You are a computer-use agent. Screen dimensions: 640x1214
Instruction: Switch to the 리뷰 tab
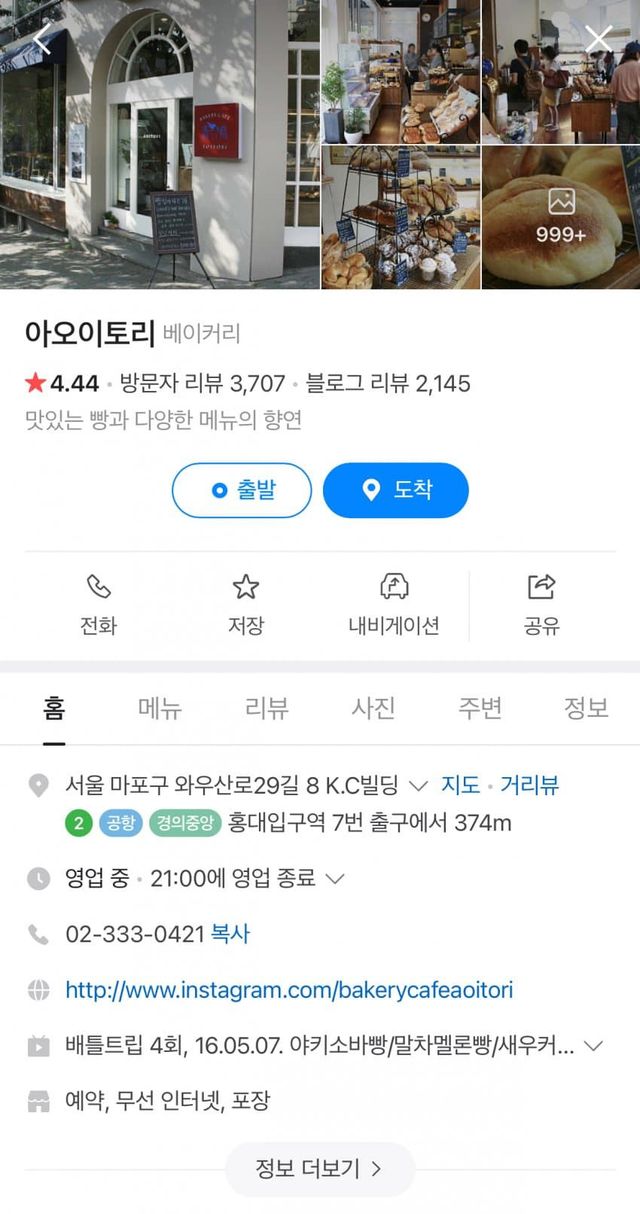coord(267,709)
